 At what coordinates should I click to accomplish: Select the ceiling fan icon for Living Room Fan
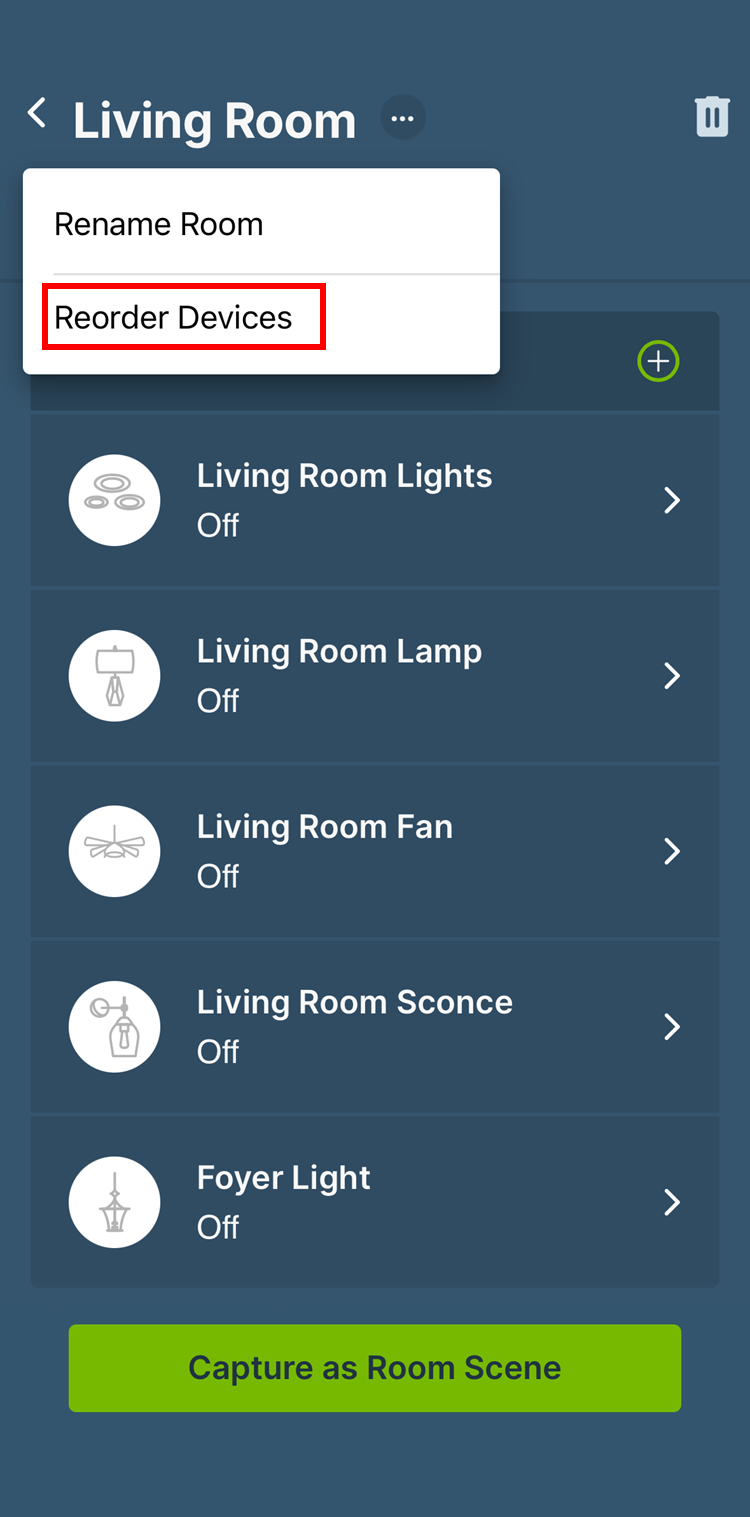[114, 851]
